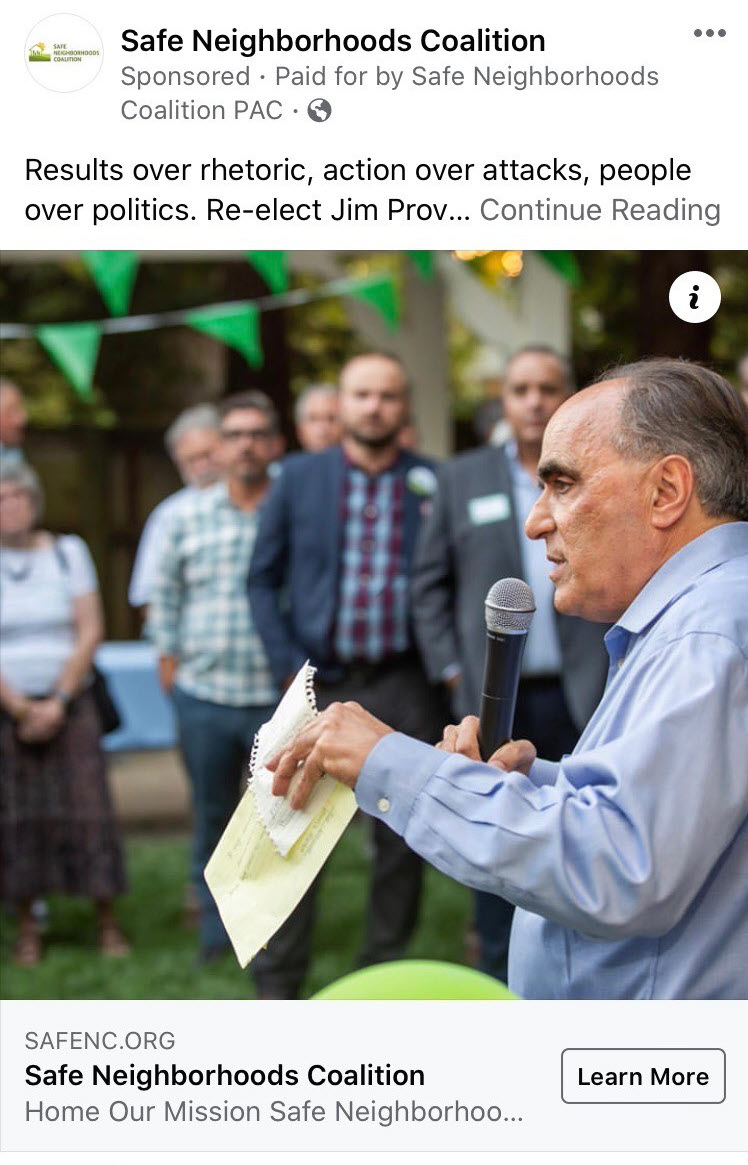Tap the Learn More button
This screenshot has width=748, height=1165.
[643, 1076]
